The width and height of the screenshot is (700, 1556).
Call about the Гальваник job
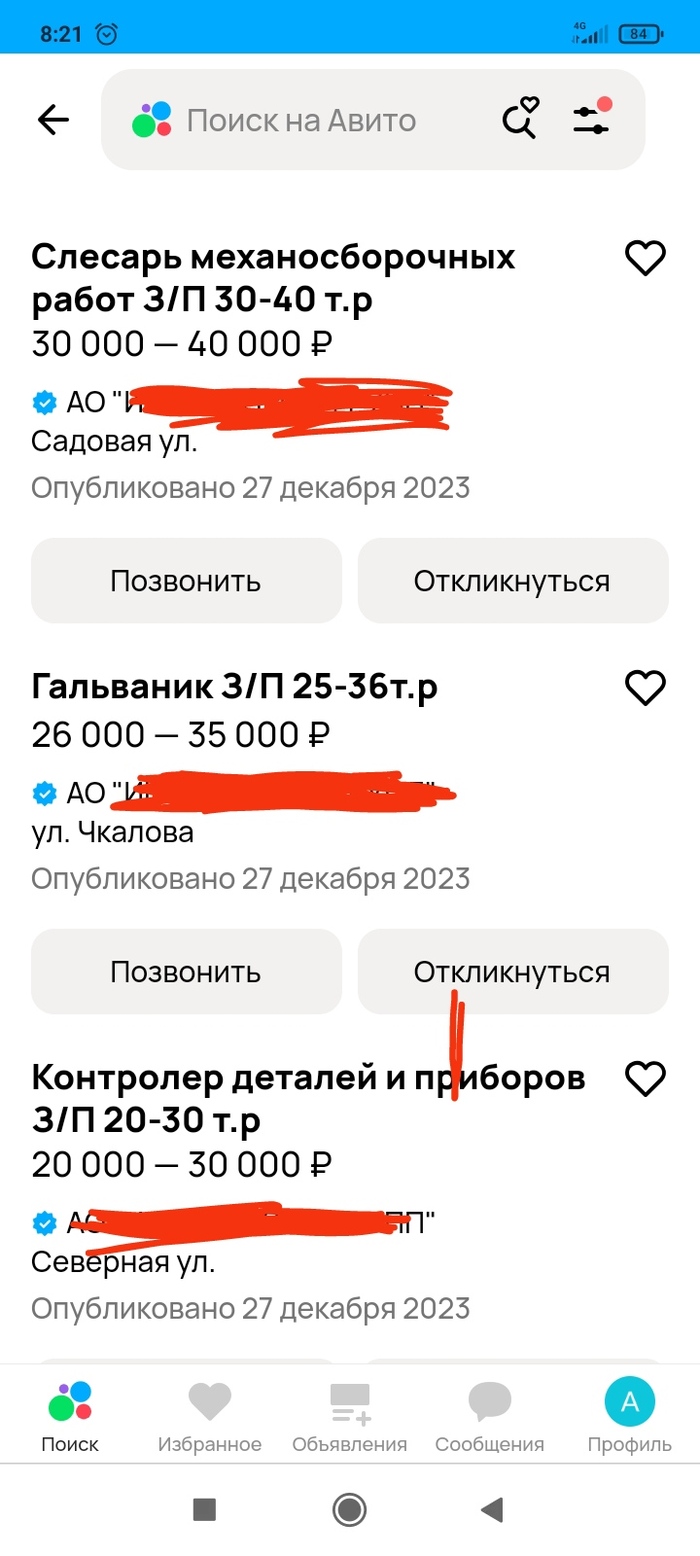pyautogui.click(x=186, y=971)
